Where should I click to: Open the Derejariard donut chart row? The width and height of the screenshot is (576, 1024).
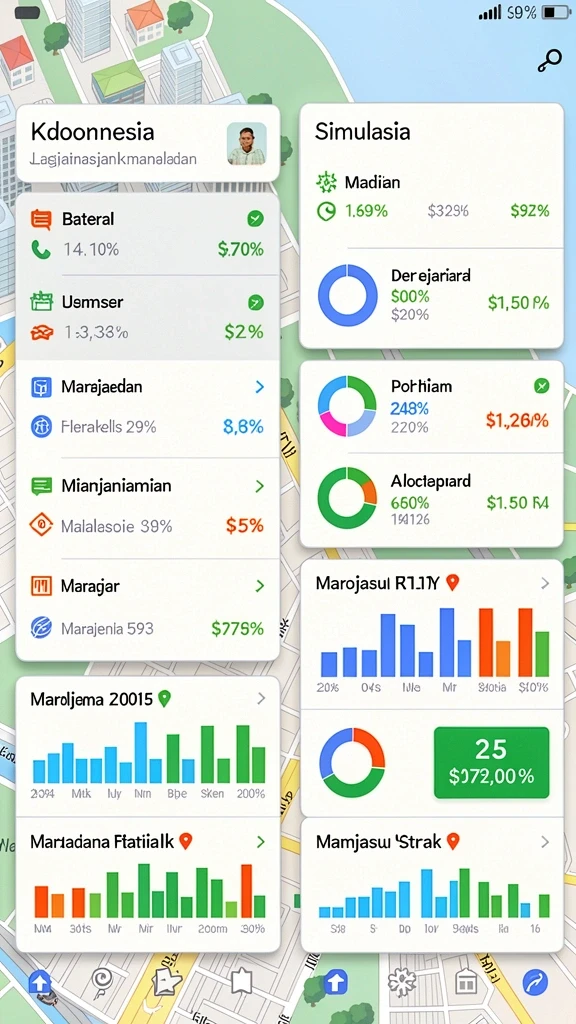pyautogui.click(x=432, y=295)
